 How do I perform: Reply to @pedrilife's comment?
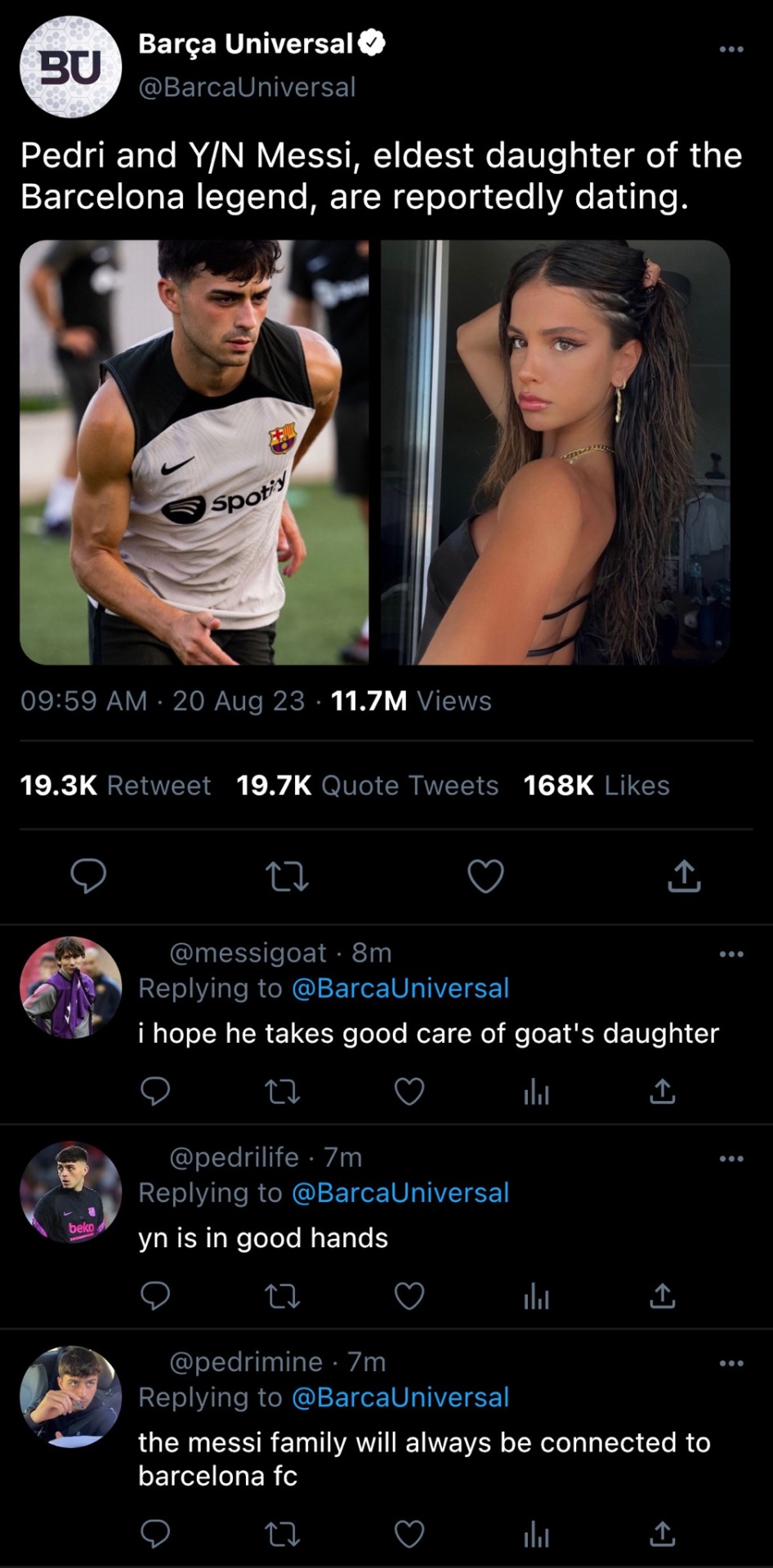(155, 1296)
